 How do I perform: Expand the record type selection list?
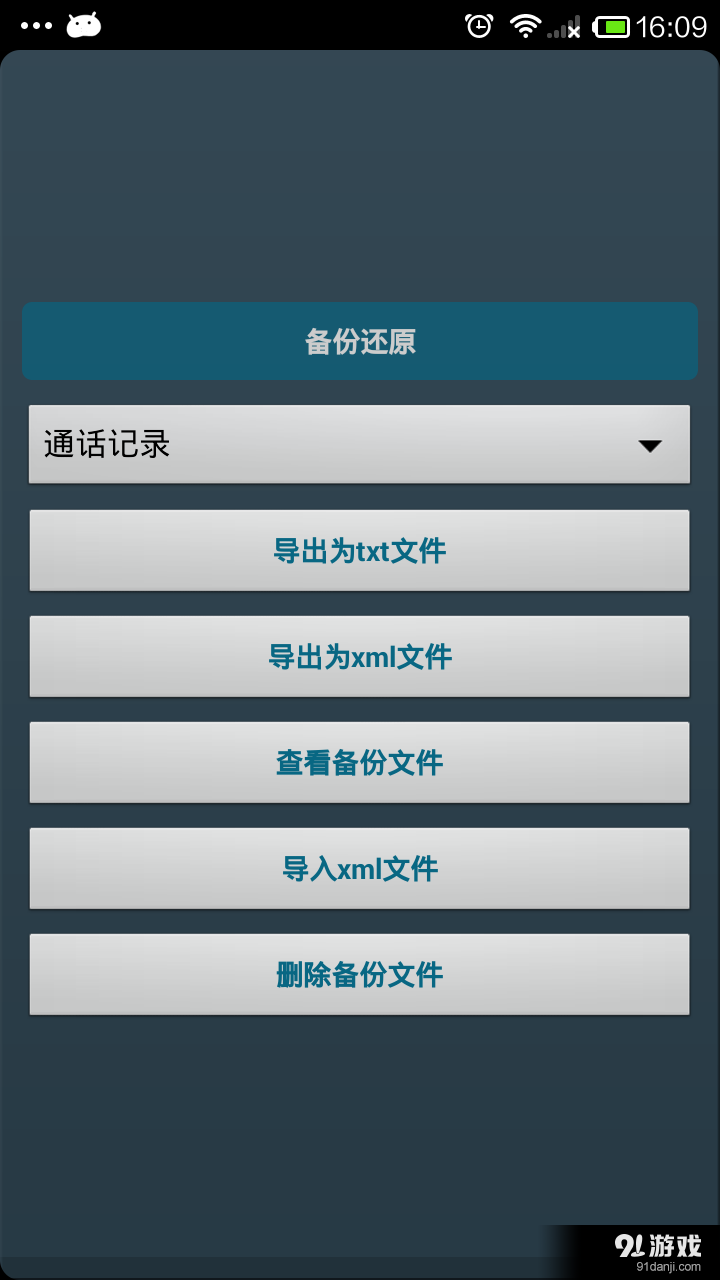click(360, 444)
